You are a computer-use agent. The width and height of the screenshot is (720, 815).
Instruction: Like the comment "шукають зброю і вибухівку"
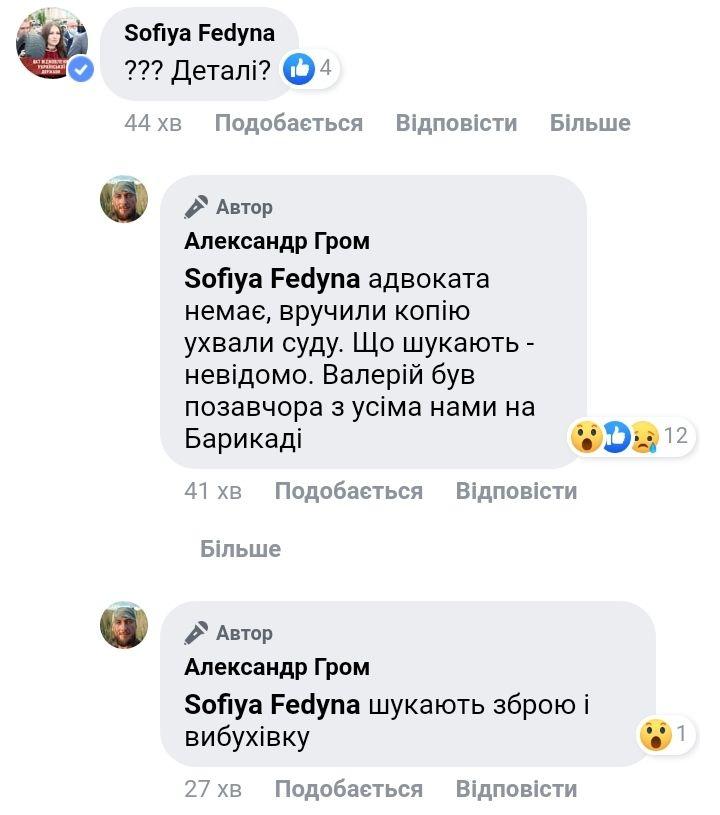348,789
